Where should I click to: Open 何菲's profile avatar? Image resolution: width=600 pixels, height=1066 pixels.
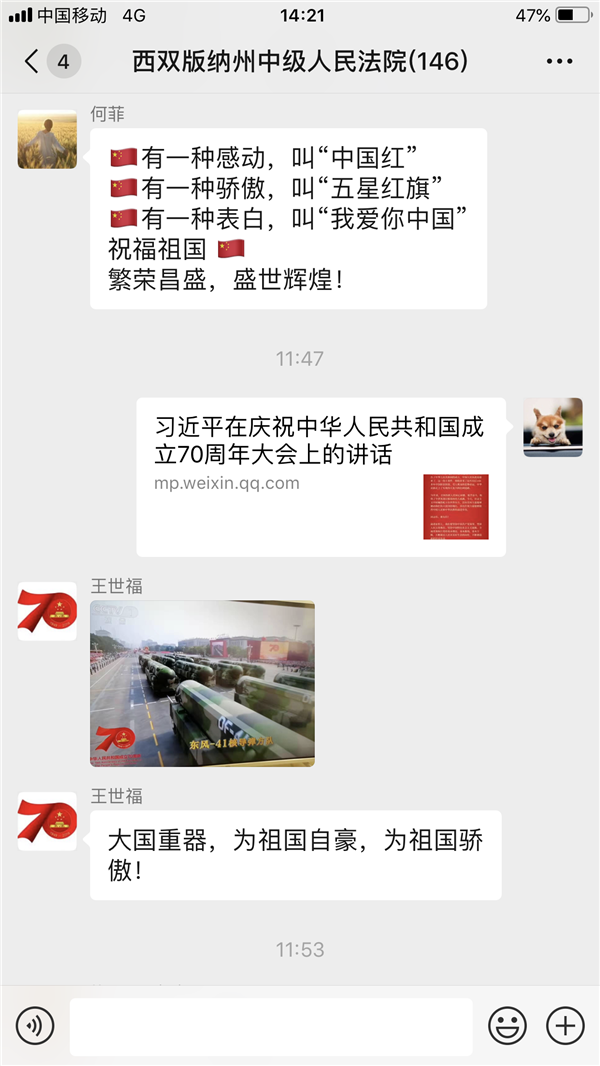point(47,140)
